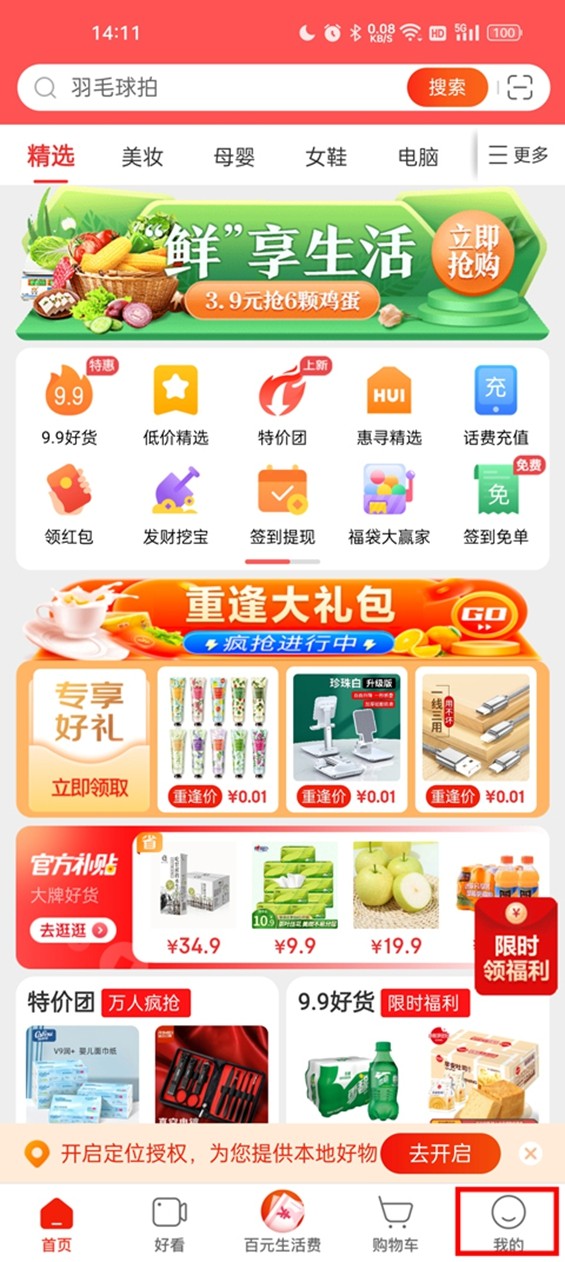This screenshot has height=1262, width=565.
Task: Select the 女鞋 category tab
Action: pyautogui.click(x=326, y=156)
